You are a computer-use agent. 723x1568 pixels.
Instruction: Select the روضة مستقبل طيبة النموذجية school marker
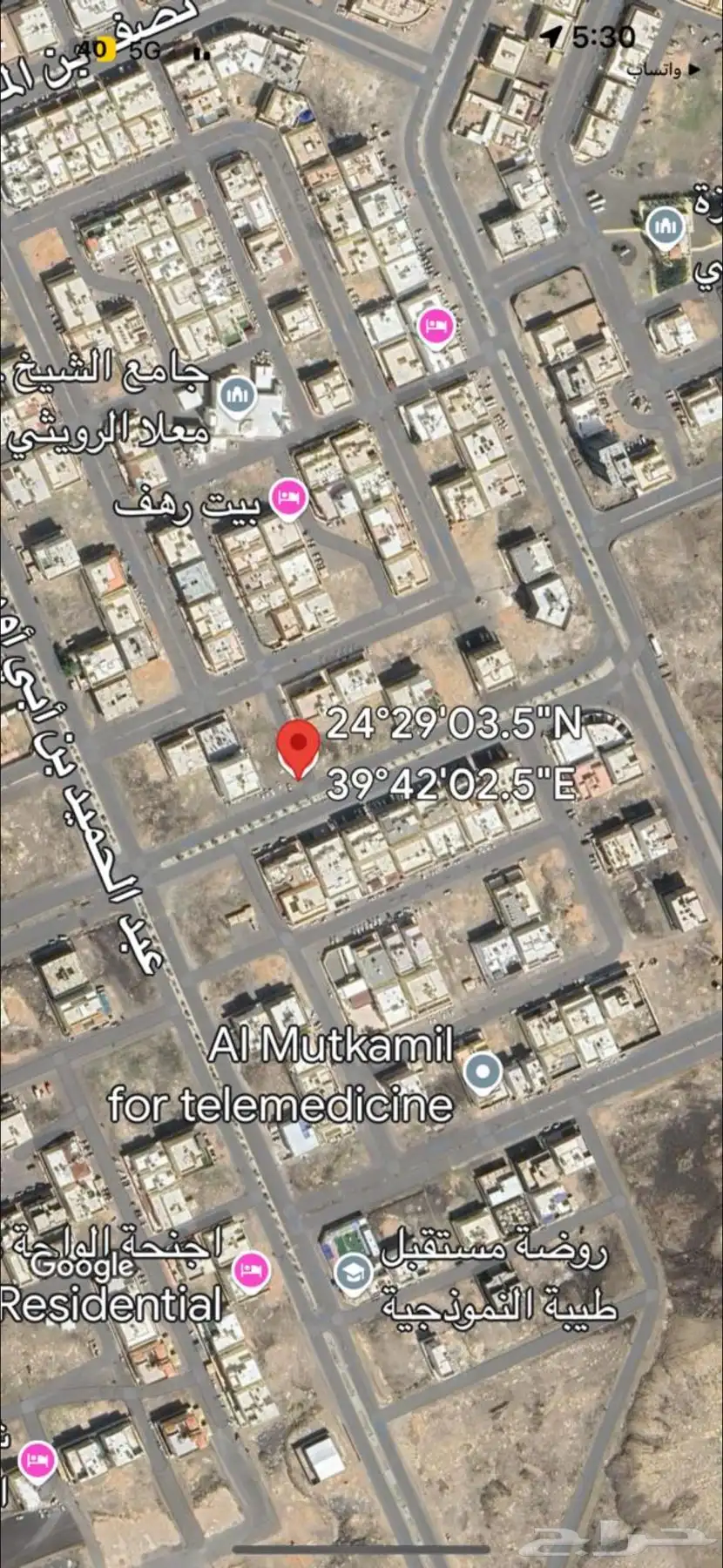point(354,1273)
